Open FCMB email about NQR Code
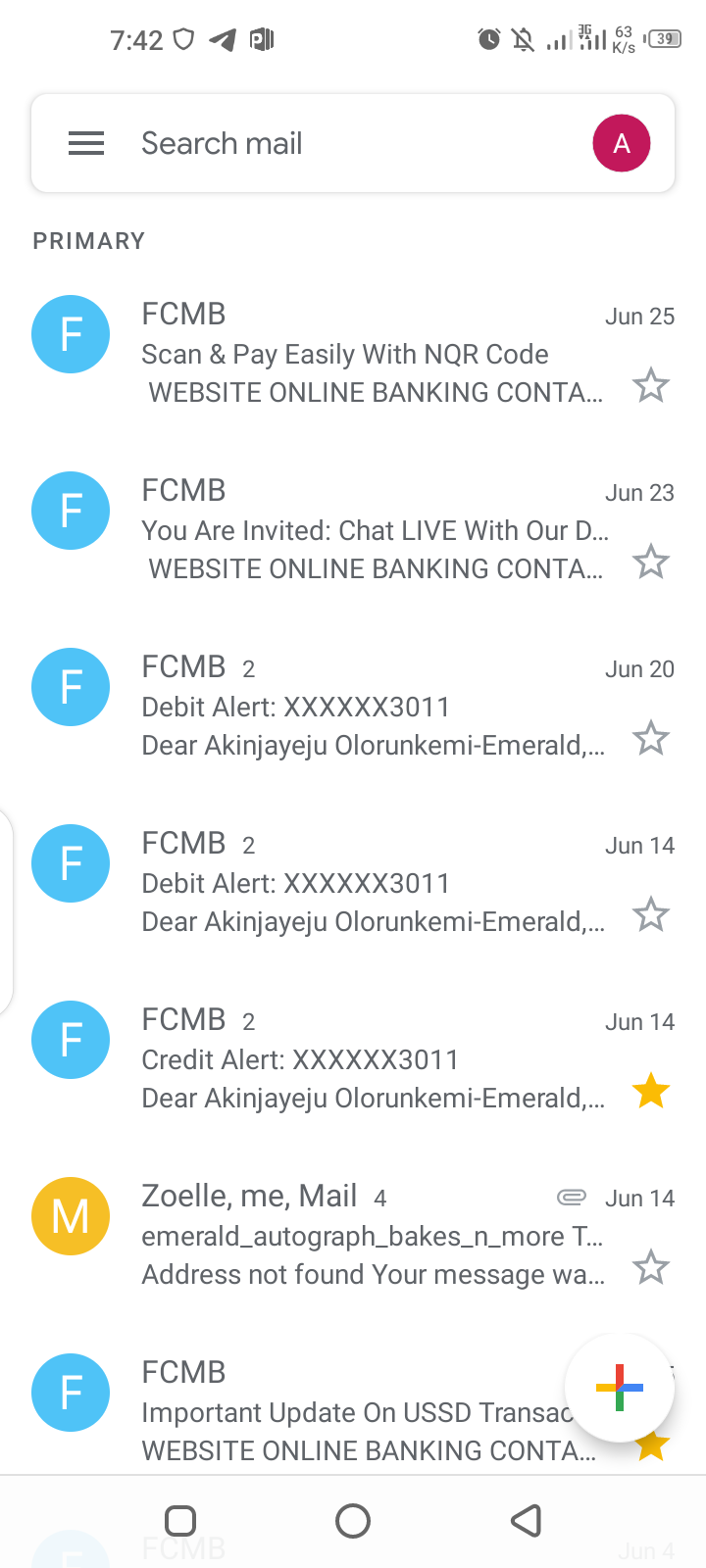Image resolution: width=706 pixels, height=1568 pixels. click(353, 353)
